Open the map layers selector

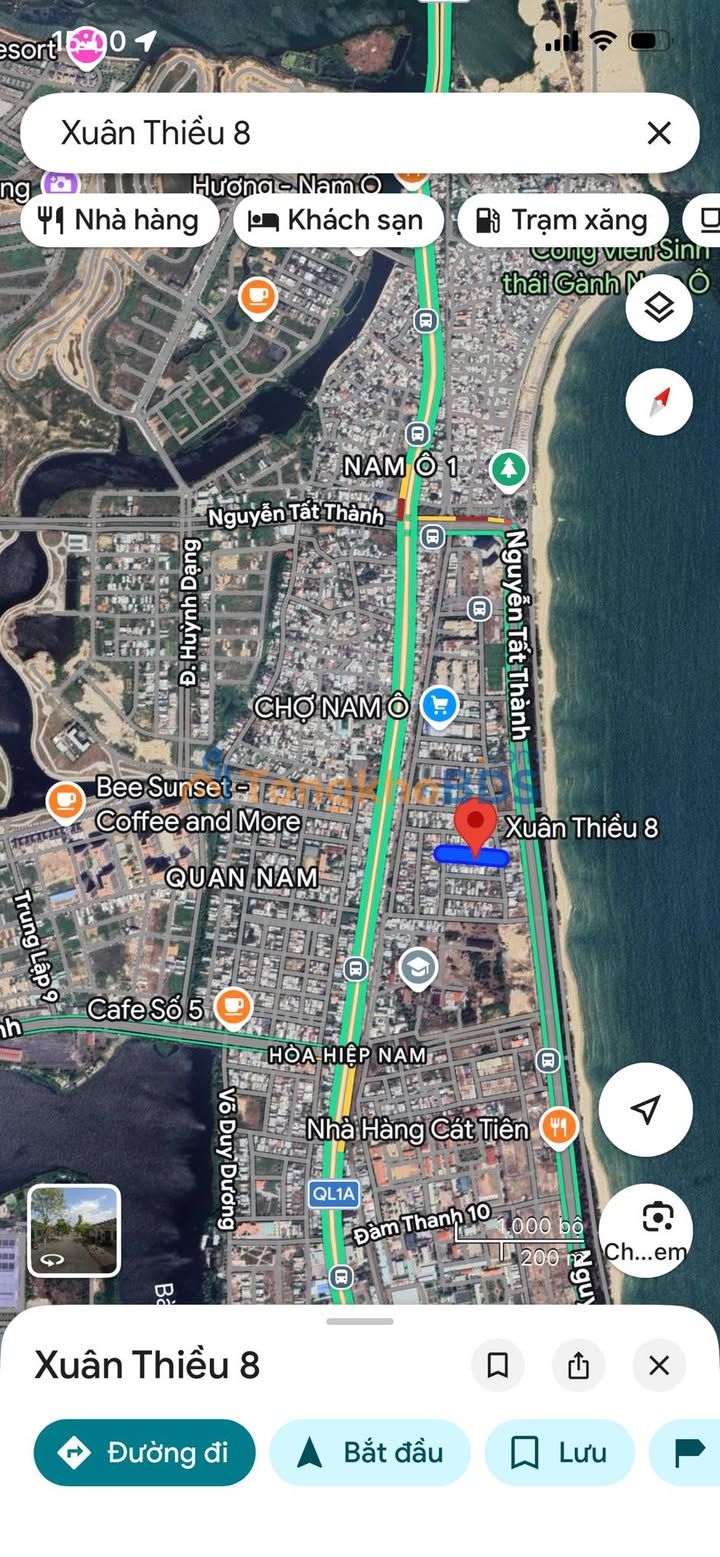tap(659, 308)
